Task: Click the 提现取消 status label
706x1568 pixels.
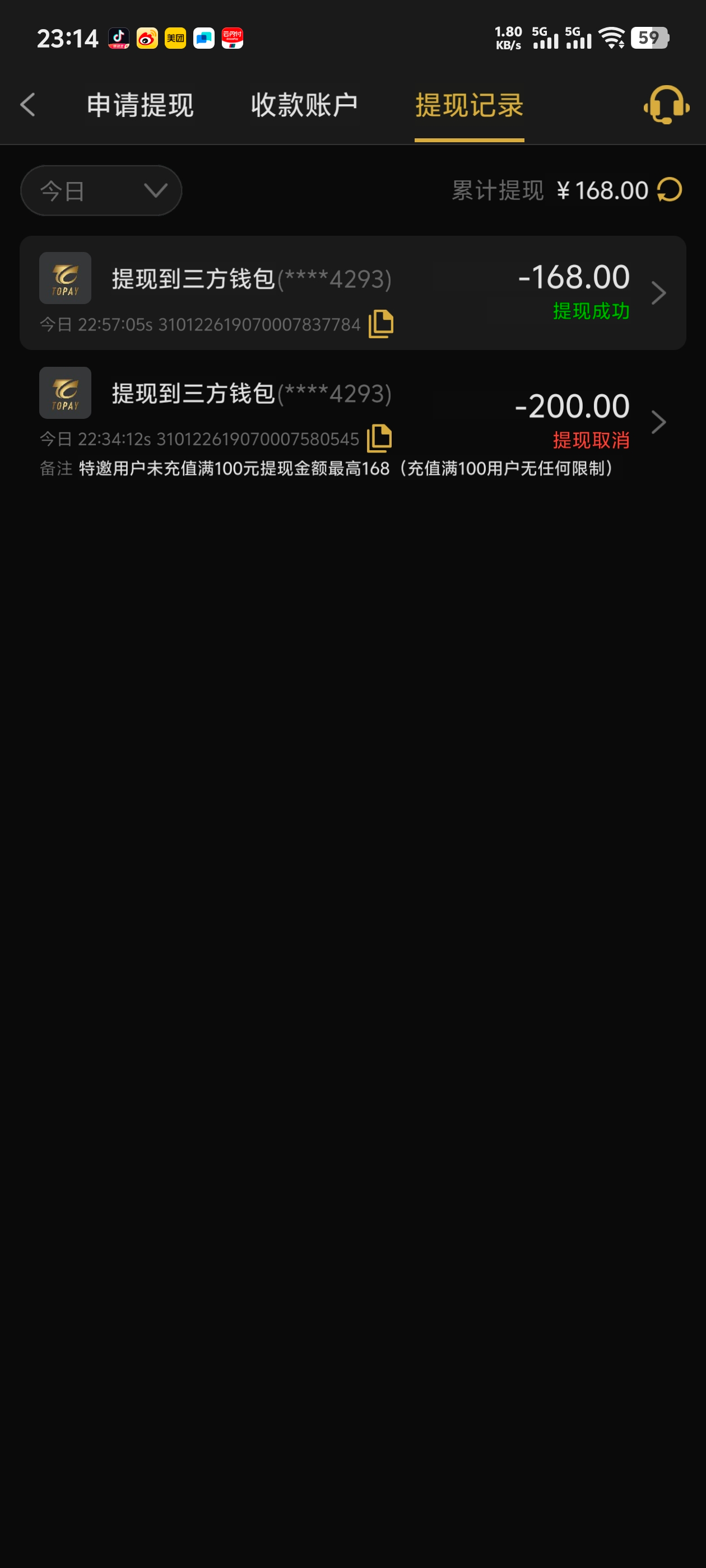Action: pyautogui.click(x=592, y=441)
